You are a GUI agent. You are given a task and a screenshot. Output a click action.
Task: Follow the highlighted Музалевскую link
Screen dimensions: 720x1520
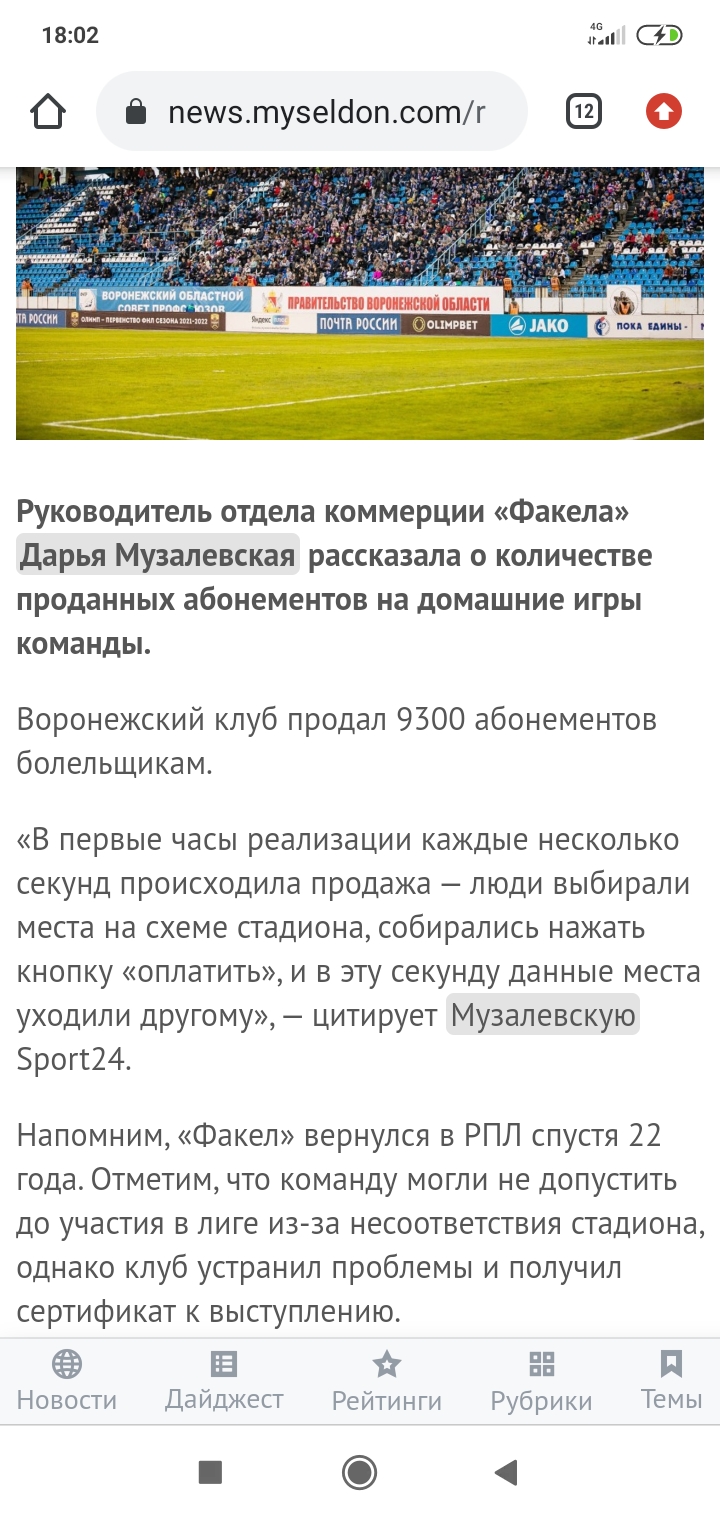coord(543,1016)
